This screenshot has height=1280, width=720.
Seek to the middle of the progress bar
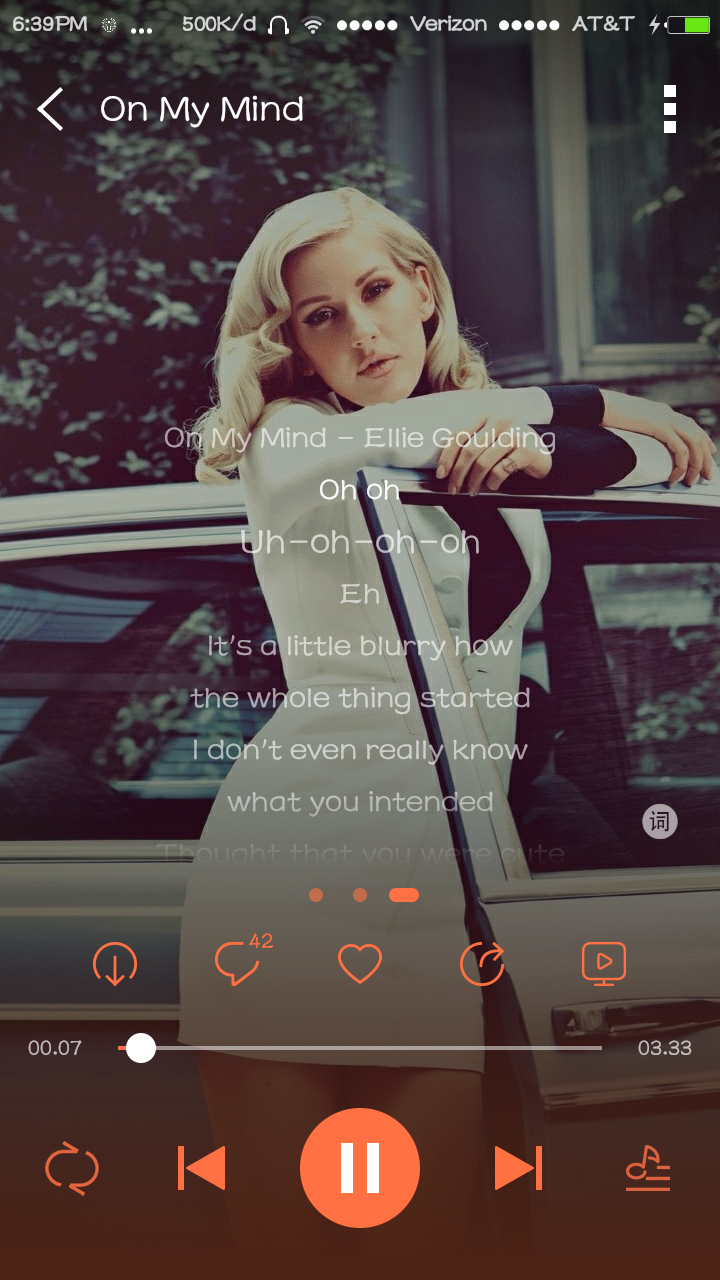[360, 1048]
